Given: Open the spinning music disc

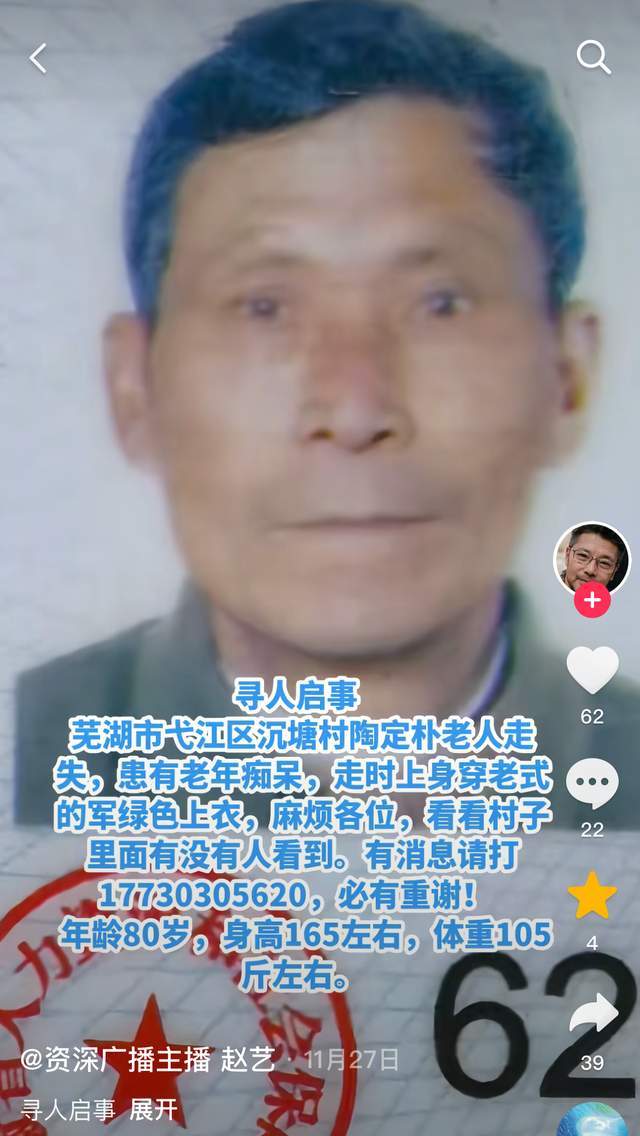Looking at the screenshot, I should 592,1118.
